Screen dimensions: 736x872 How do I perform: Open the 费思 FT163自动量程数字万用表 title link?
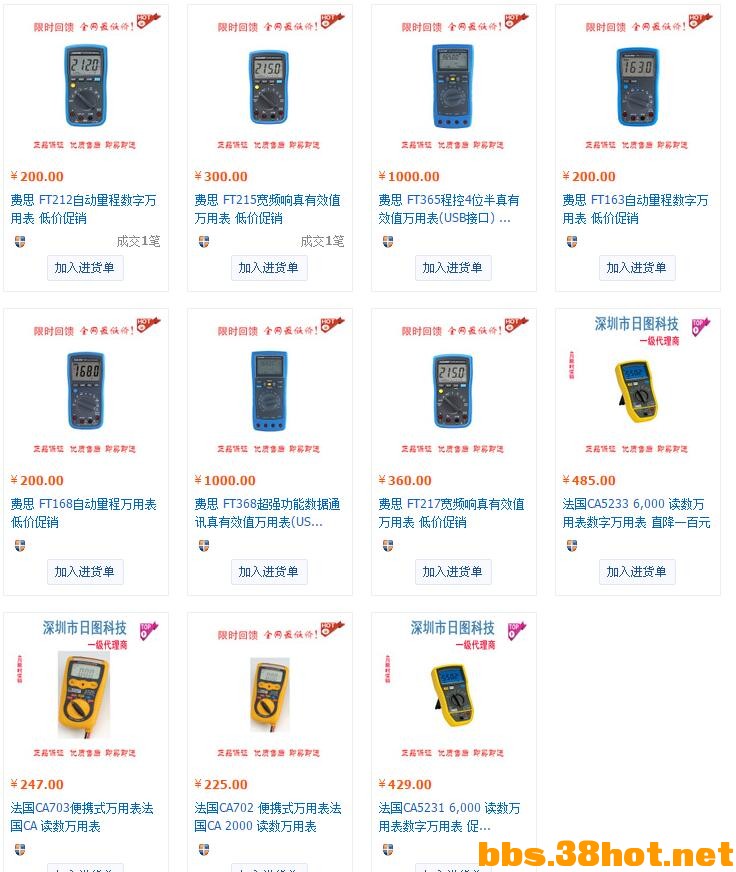(x=635, y=209)
